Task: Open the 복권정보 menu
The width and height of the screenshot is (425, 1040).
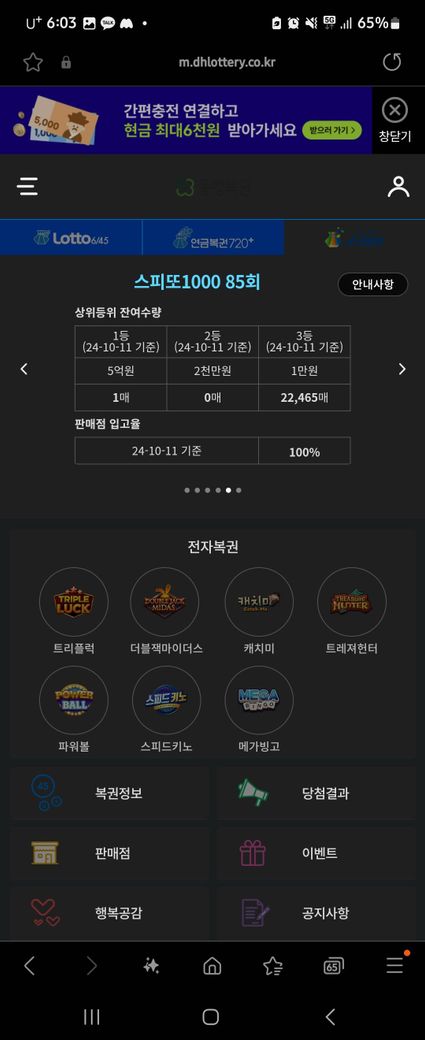Action: point(109,793)
